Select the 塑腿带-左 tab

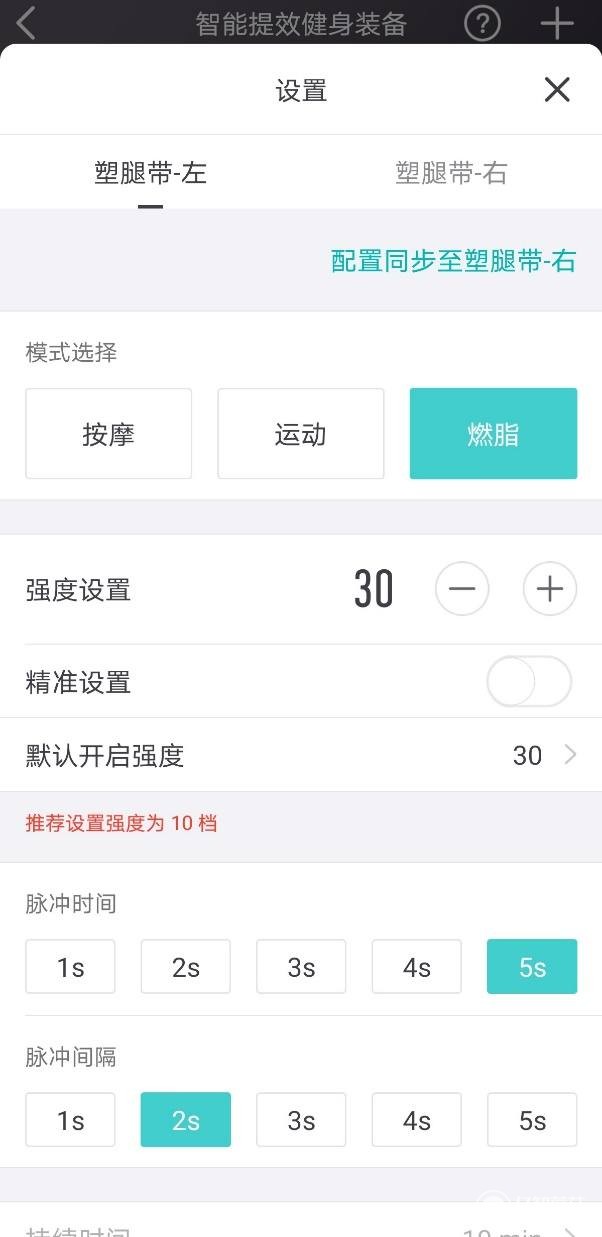[150, 173]
